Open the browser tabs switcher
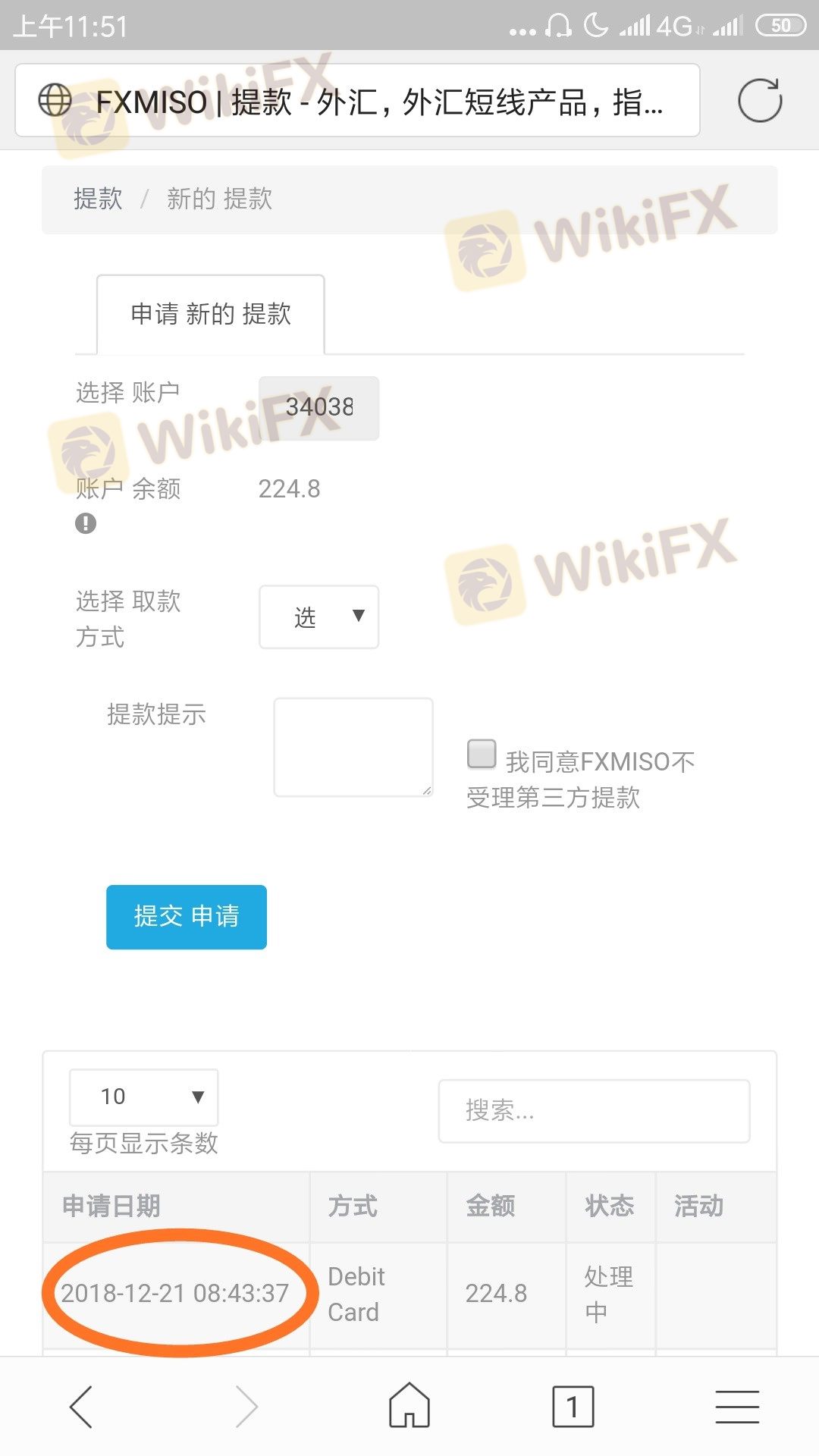 (573, 1407)
